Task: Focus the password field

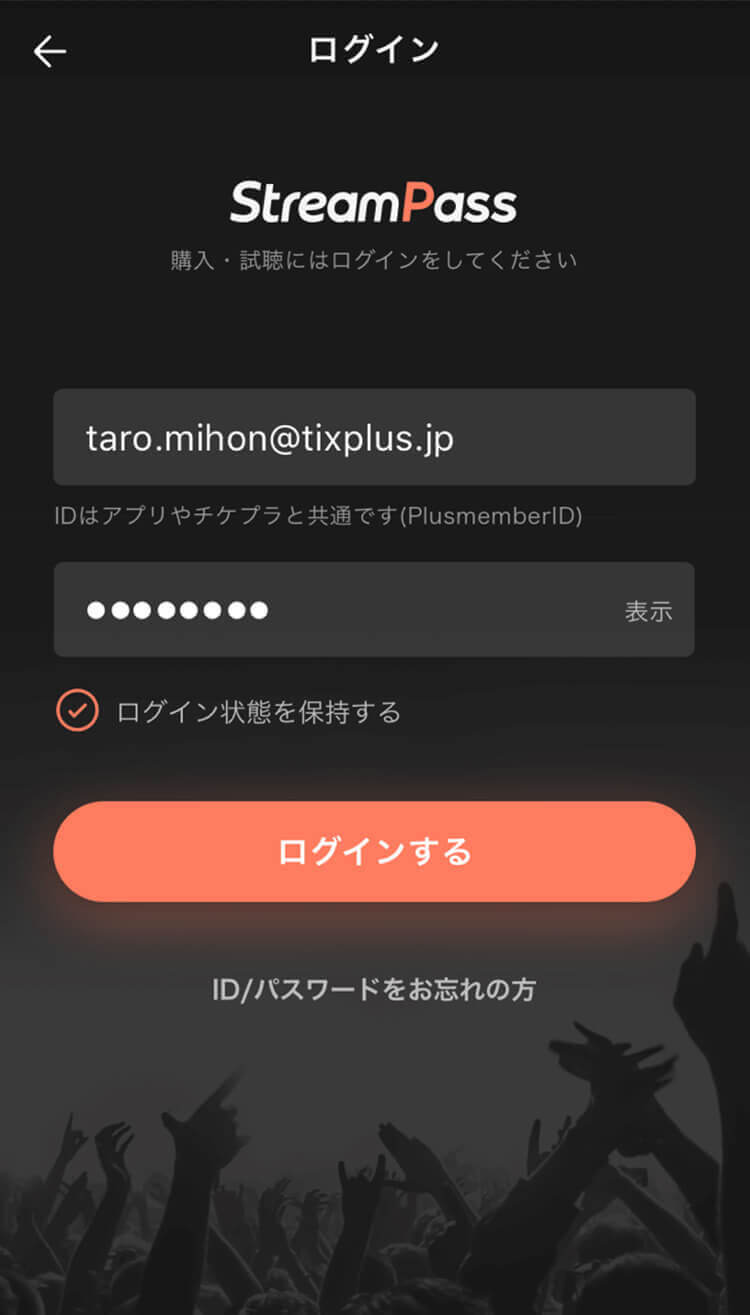Action: coord(330,610)
